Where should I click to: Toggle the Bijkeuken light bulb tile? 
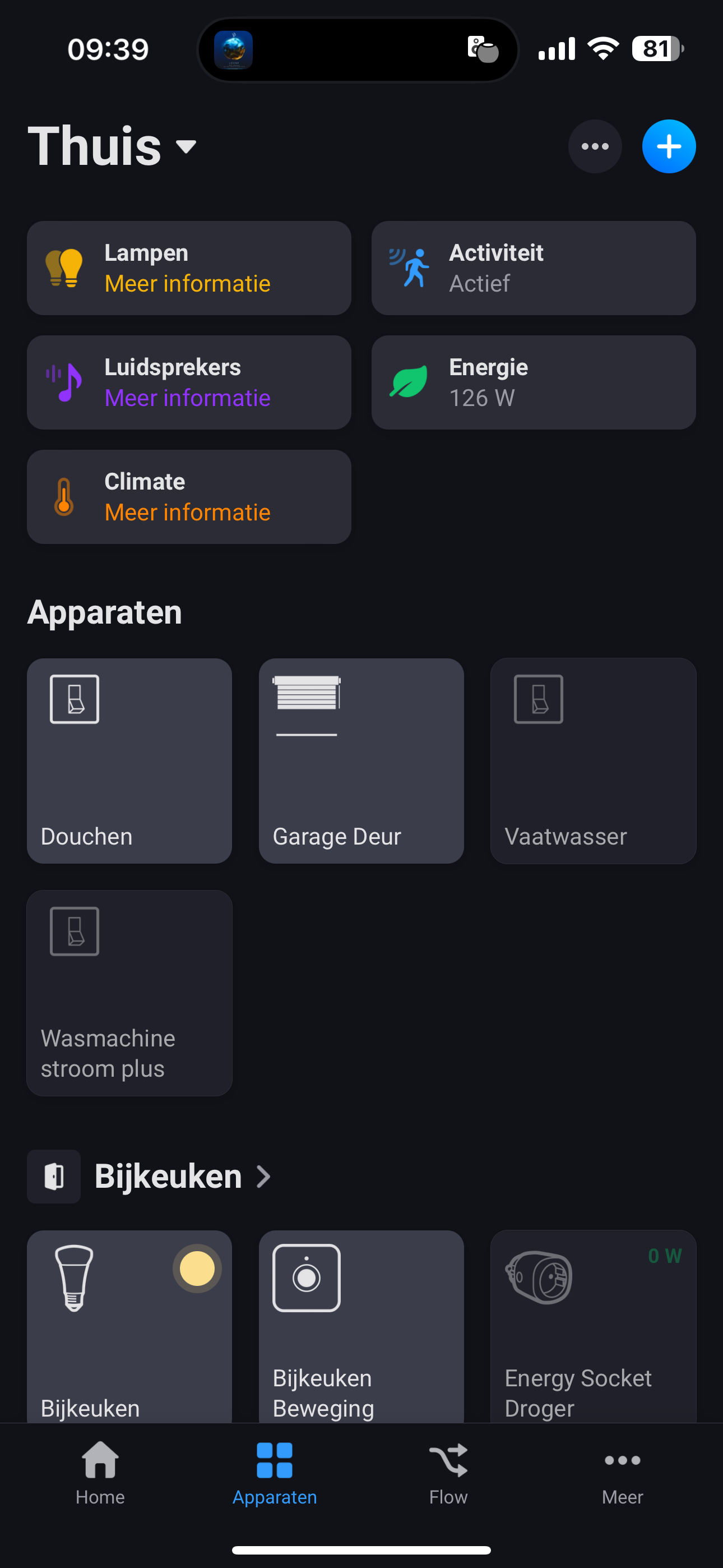click(x=129, y=1327)
